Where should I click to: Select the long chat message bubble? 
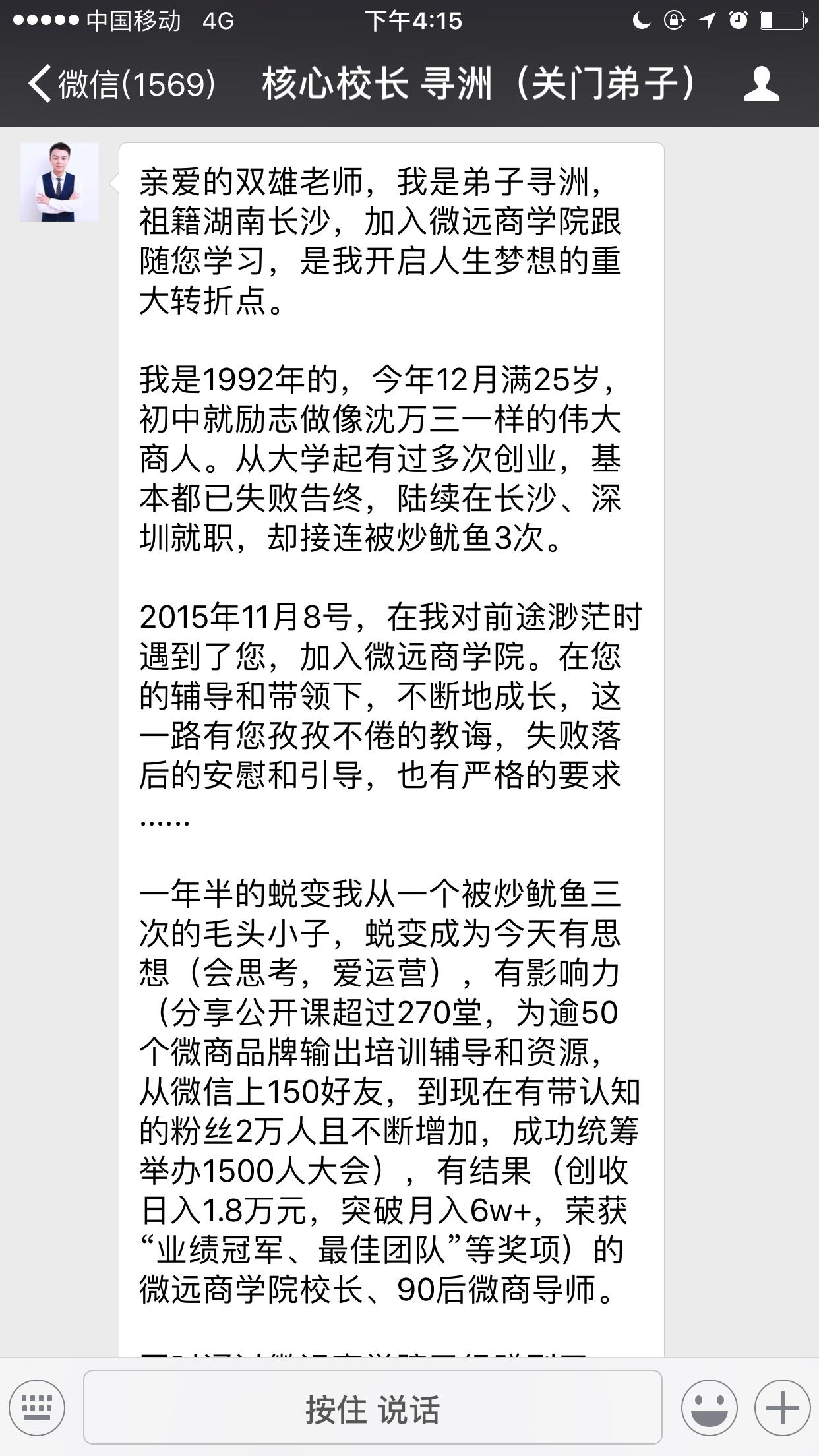pyautogui.click(x=396, y=725)
